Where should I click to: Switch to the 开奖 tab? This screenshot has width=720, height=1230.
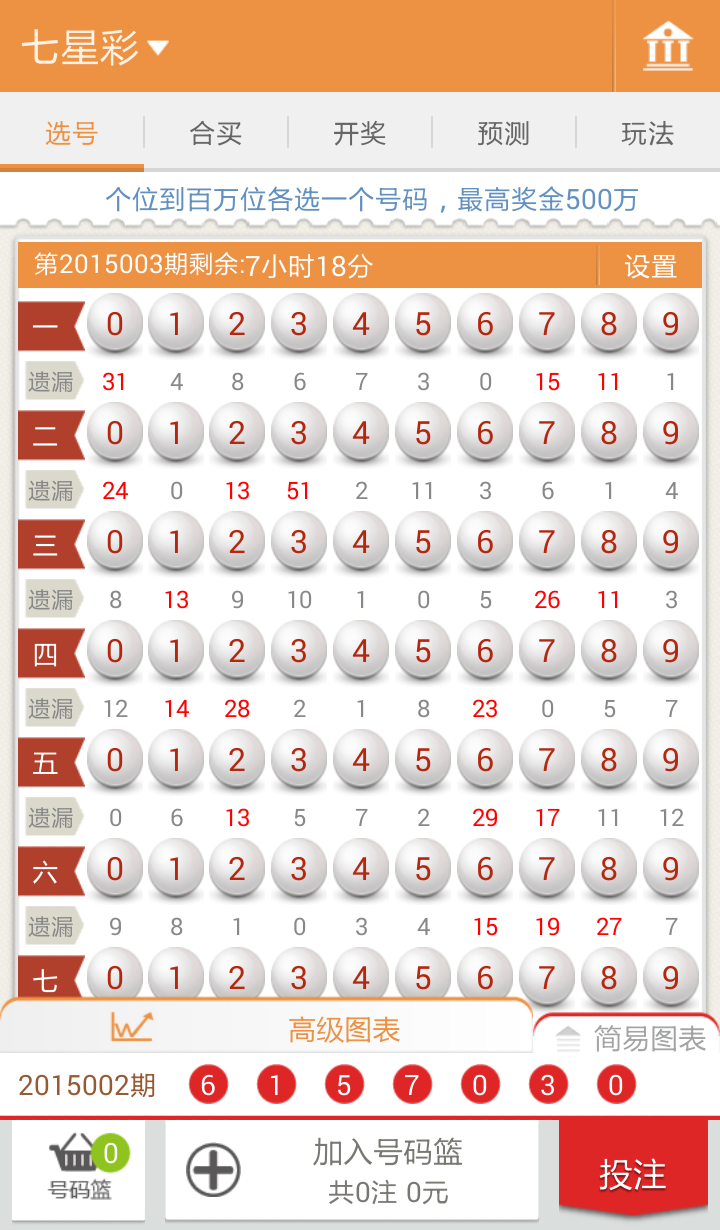tap(360, 133)
